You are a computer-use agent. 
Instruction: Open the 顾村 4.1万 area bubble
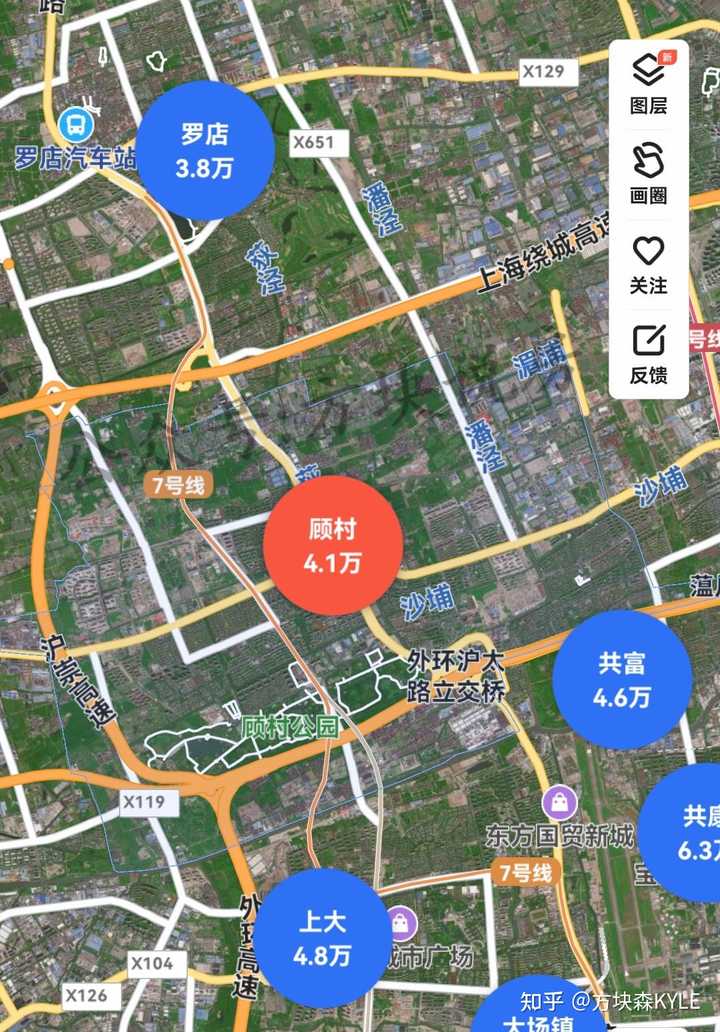click(x=333, y=546)
